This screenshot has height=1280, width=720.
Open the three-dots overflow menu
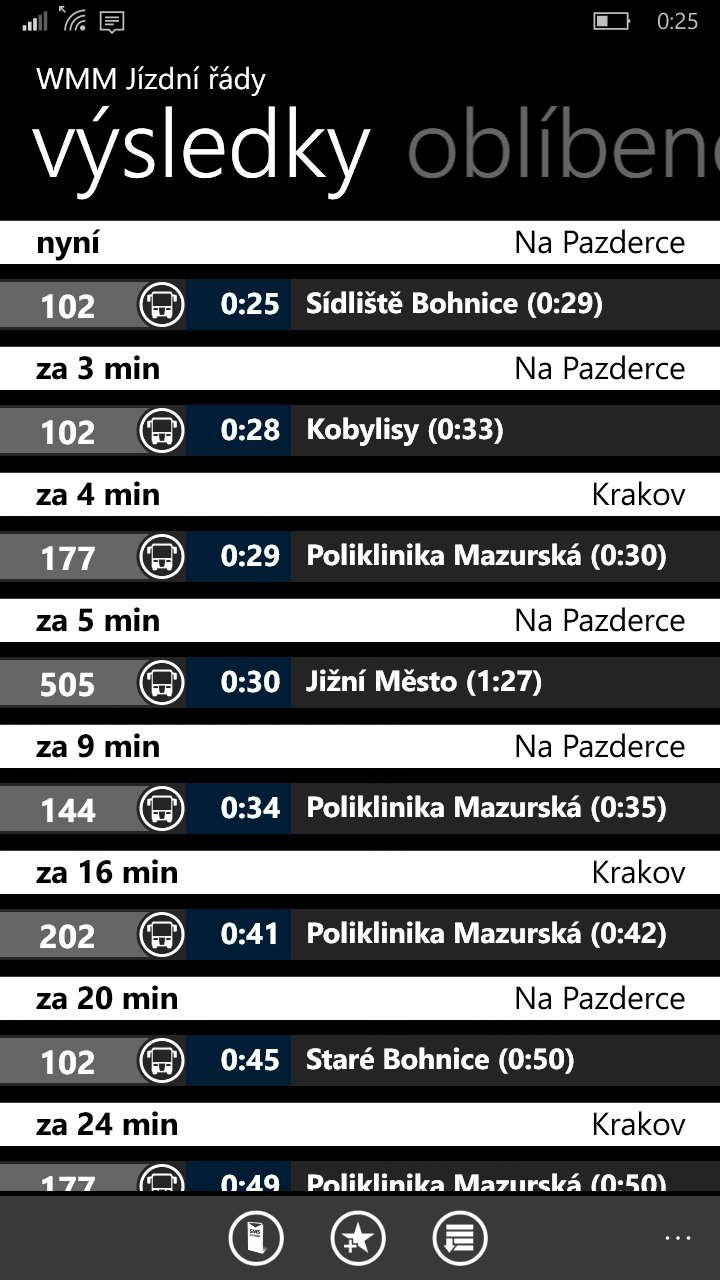[678, 1238]
